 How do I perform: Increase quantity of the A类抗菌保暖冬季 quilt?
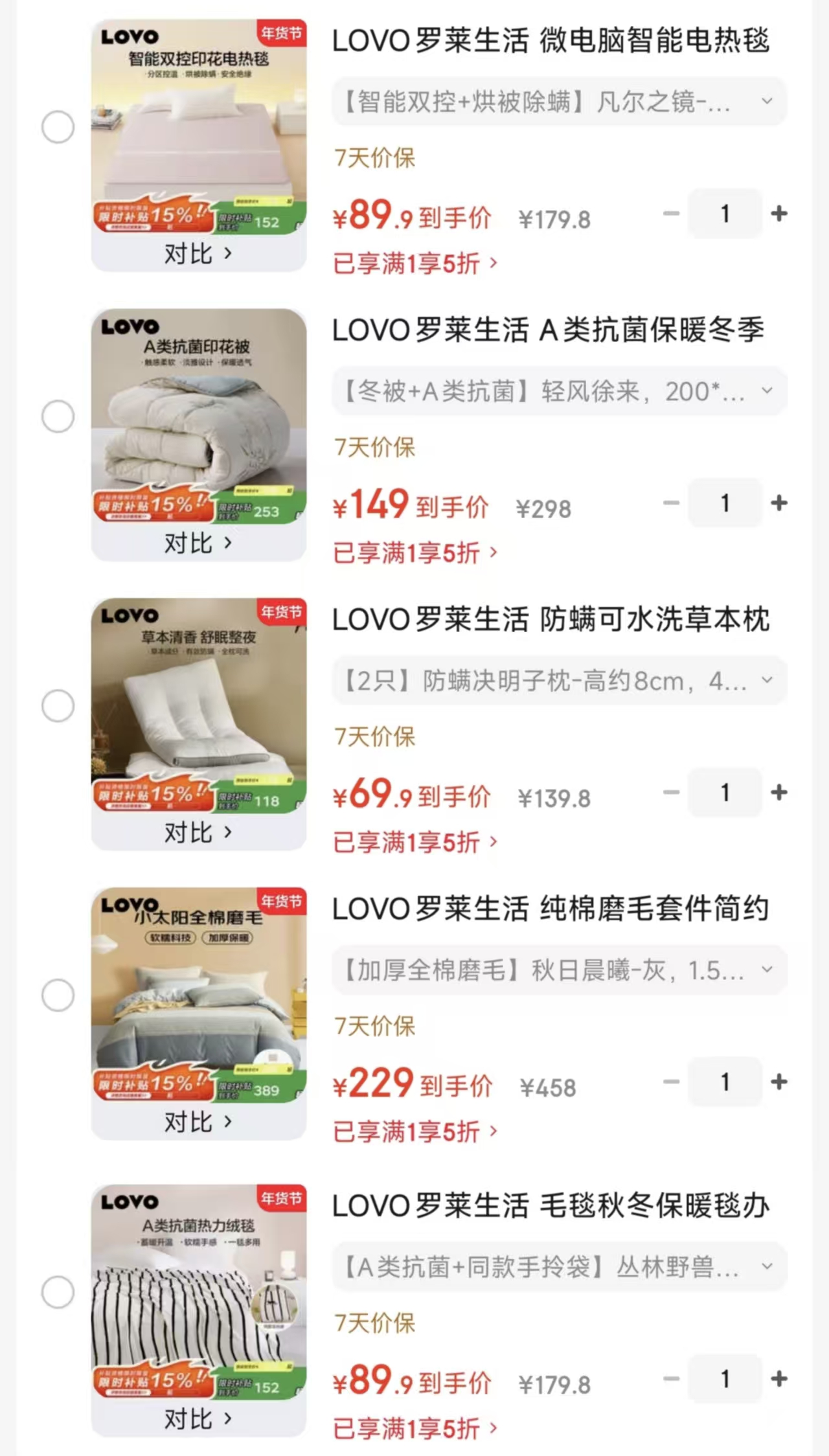pyautogui.click(x=779, y=503)
